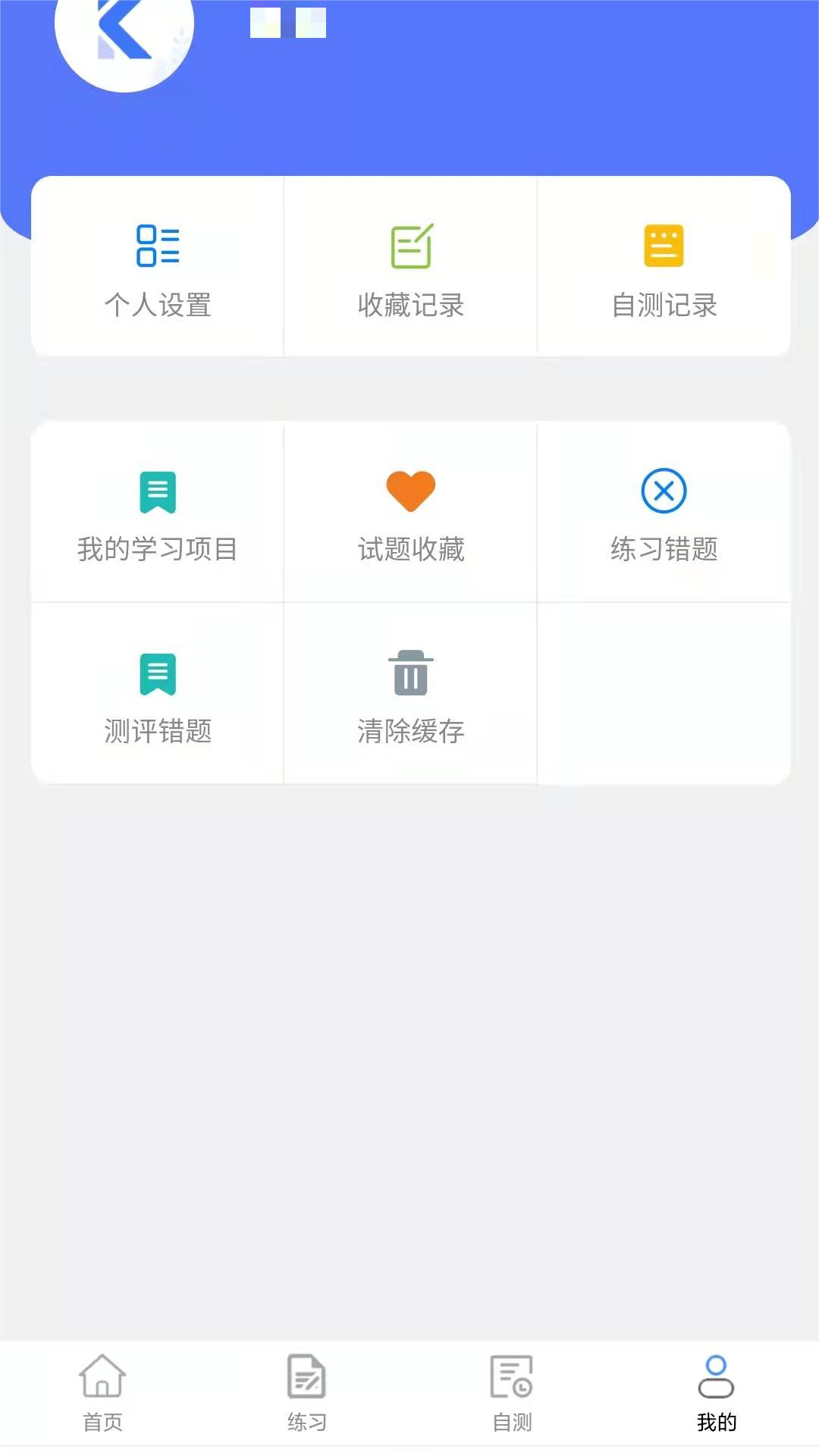Screen dimensions: 819x1456
Task: Open 收藏记录 by tapping its label
Action: [x=410, y=306]
